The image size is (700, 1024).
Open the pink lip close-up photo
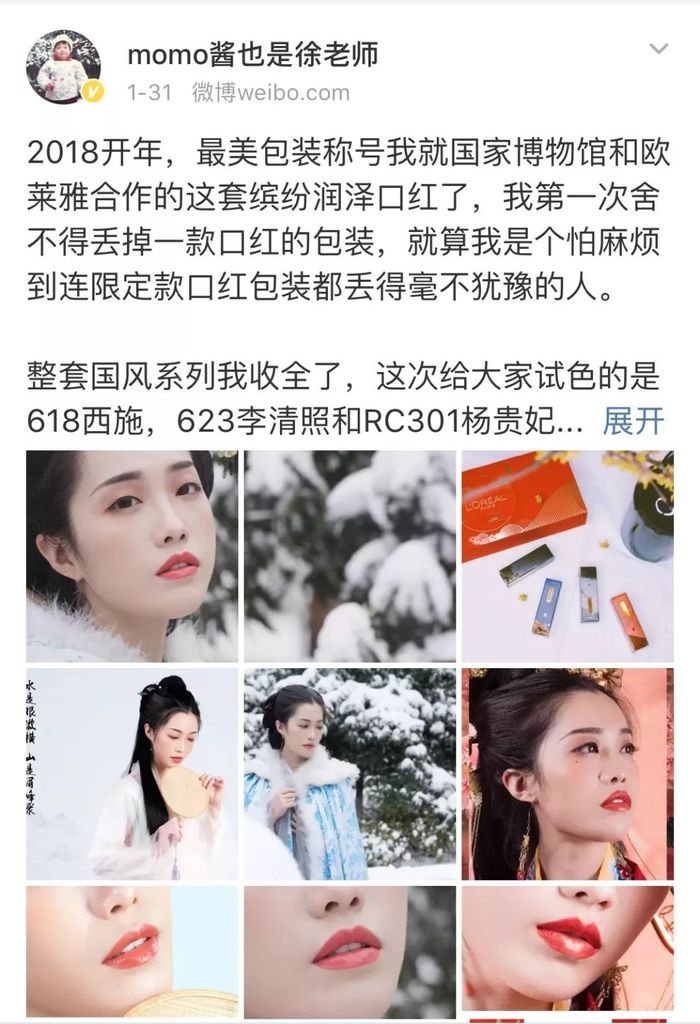click(x=350, y=950)
